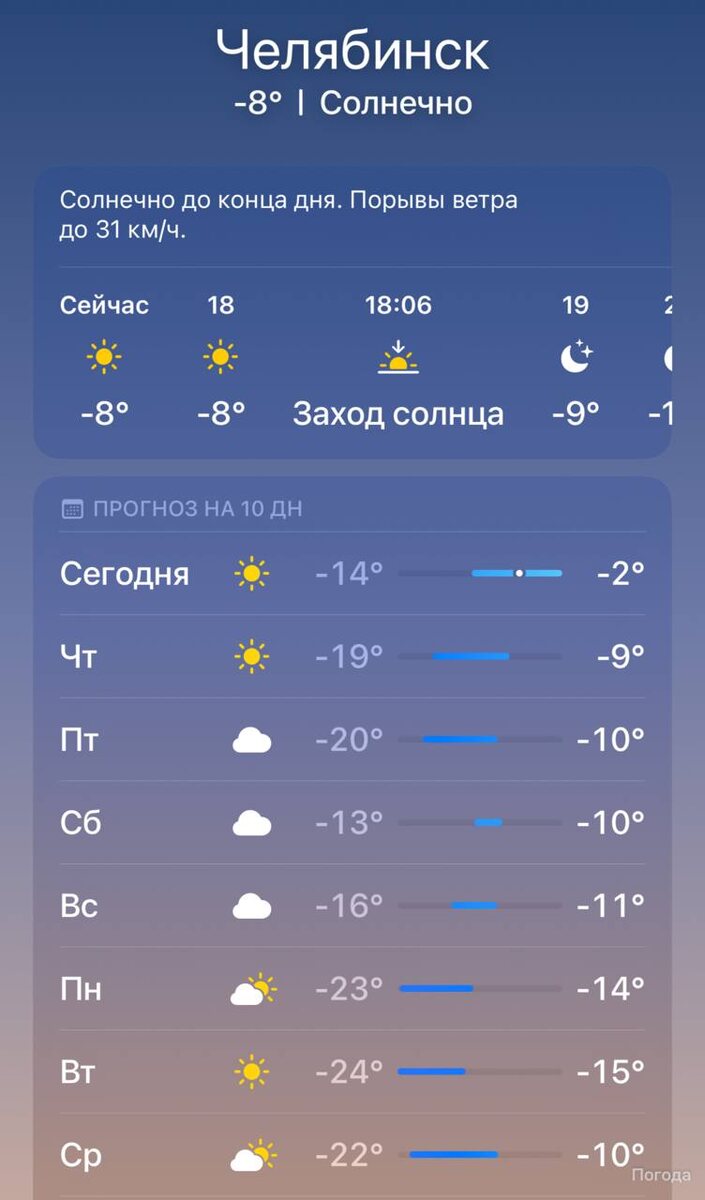Show Ср forecast details
The image size is (705, 1200).
pos(352,1154)
